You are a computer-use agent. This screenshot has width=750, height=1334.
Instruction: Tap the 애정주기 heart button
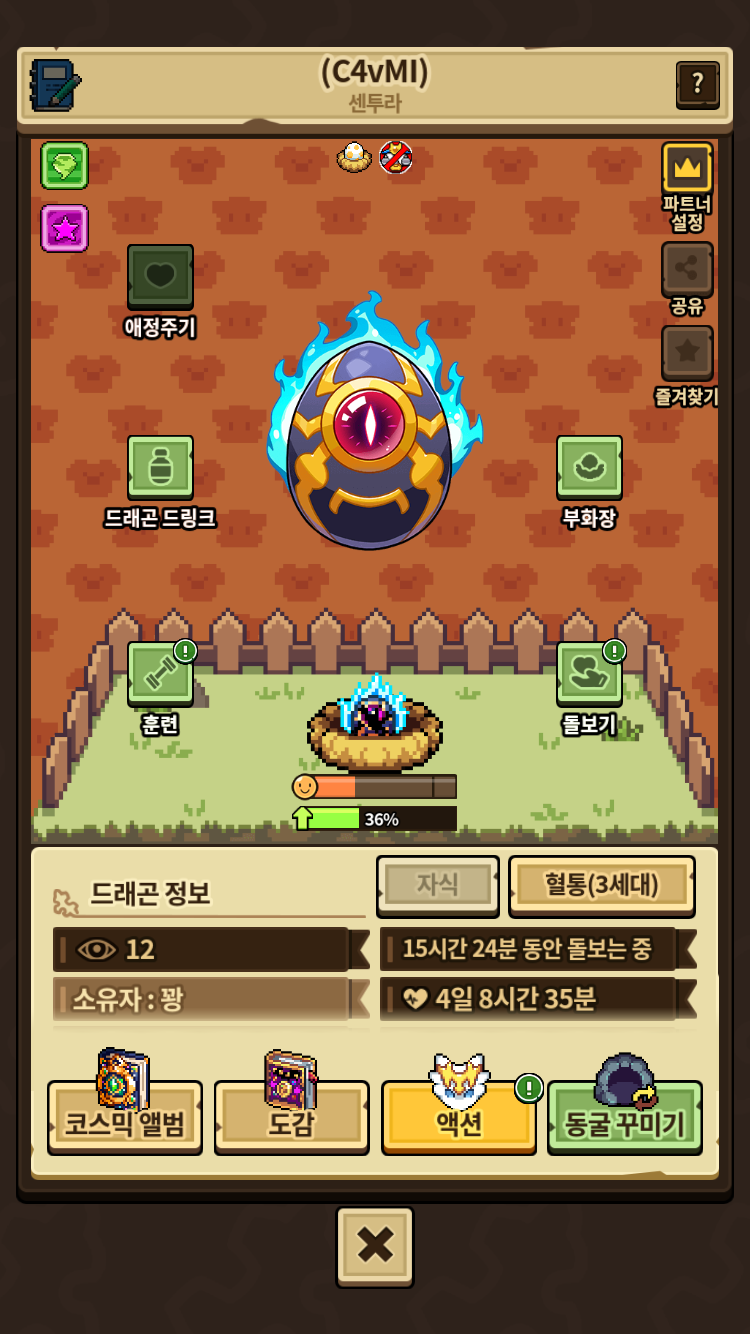(x=160, y=276)
